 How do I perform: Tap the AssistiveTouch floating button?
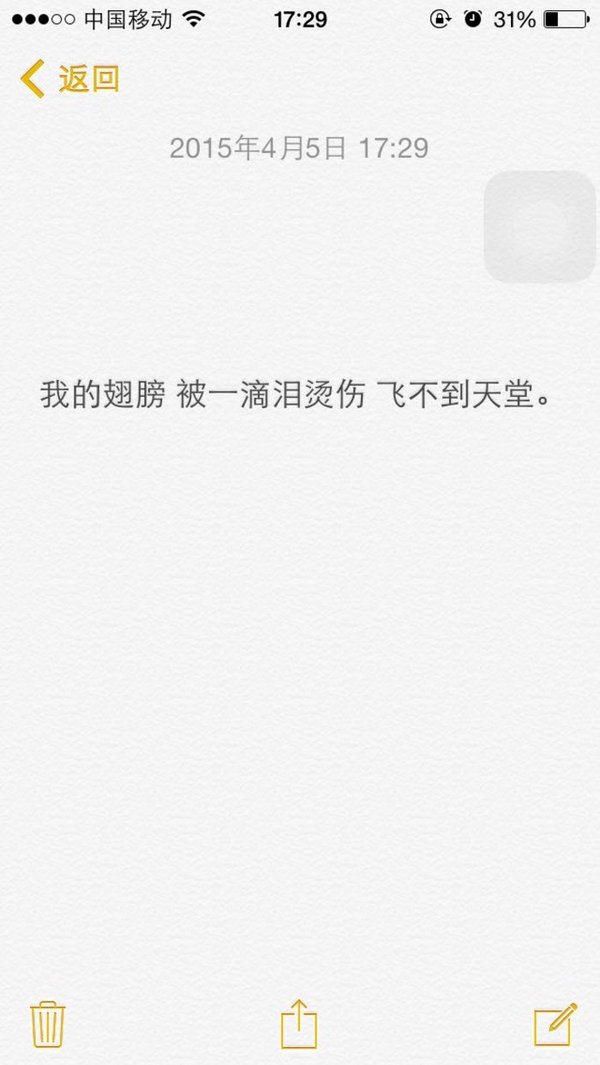pyautogui.click(x=540, y=226)
